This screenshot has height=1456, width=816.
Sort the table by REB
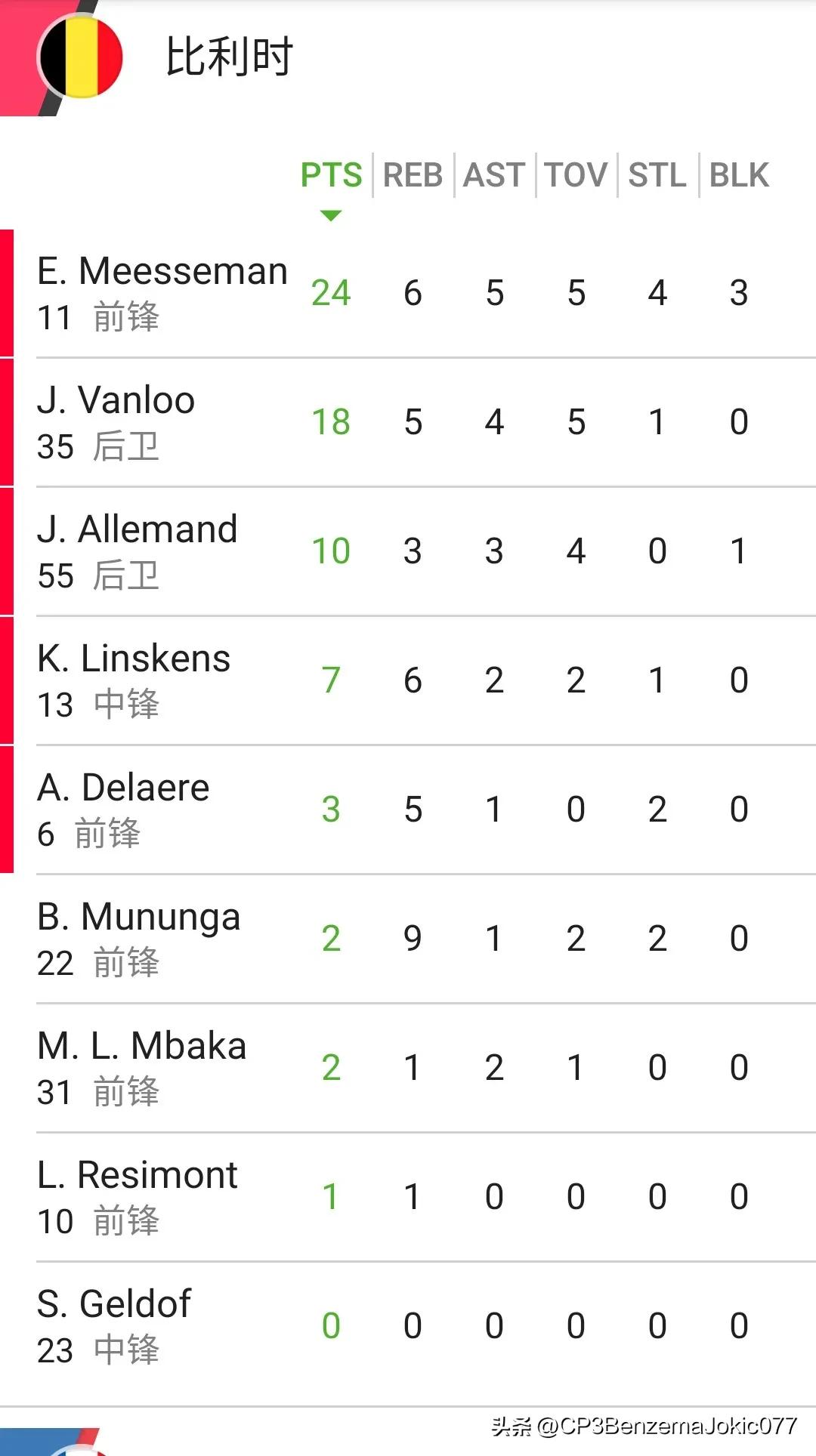[x=413, y=175]
